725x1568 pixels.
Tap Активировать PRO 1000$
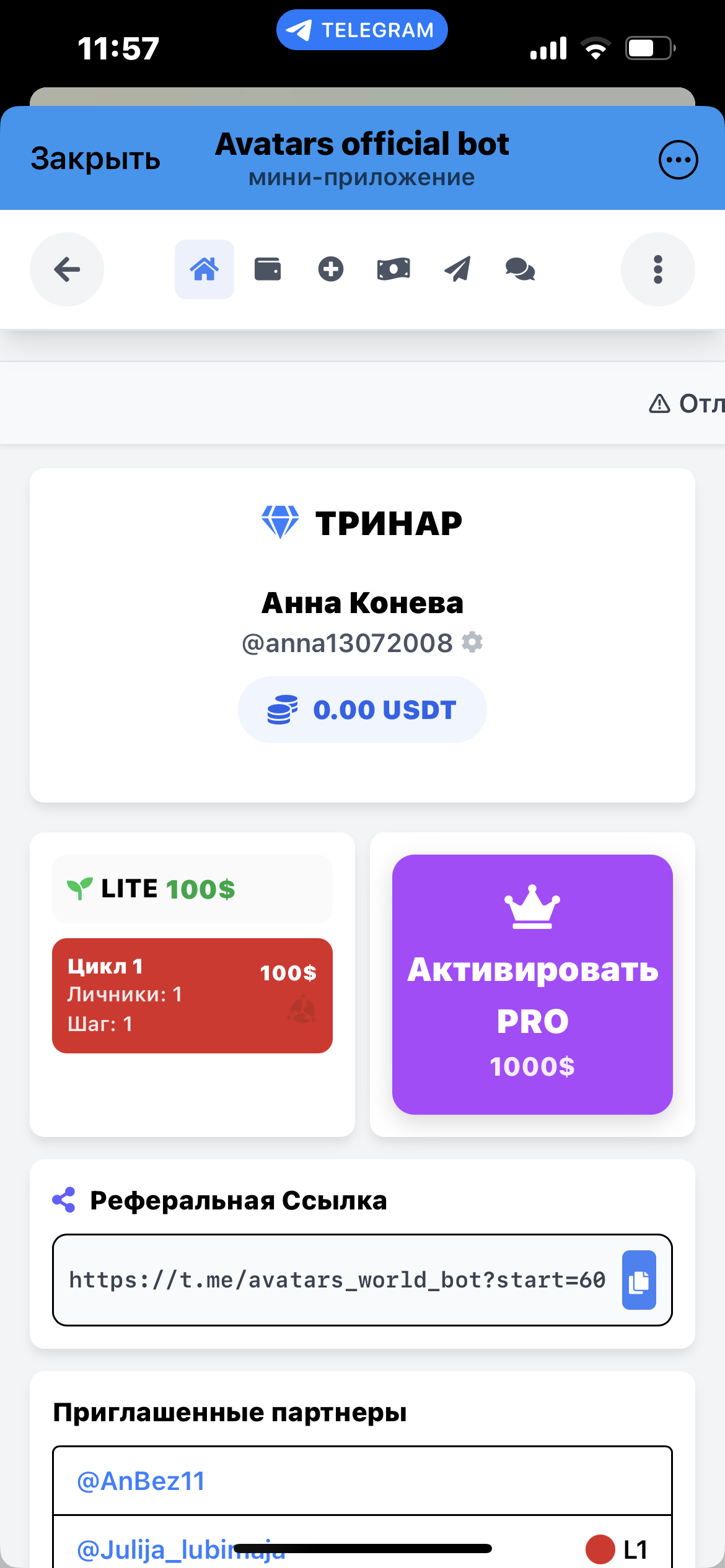(532, 984)
